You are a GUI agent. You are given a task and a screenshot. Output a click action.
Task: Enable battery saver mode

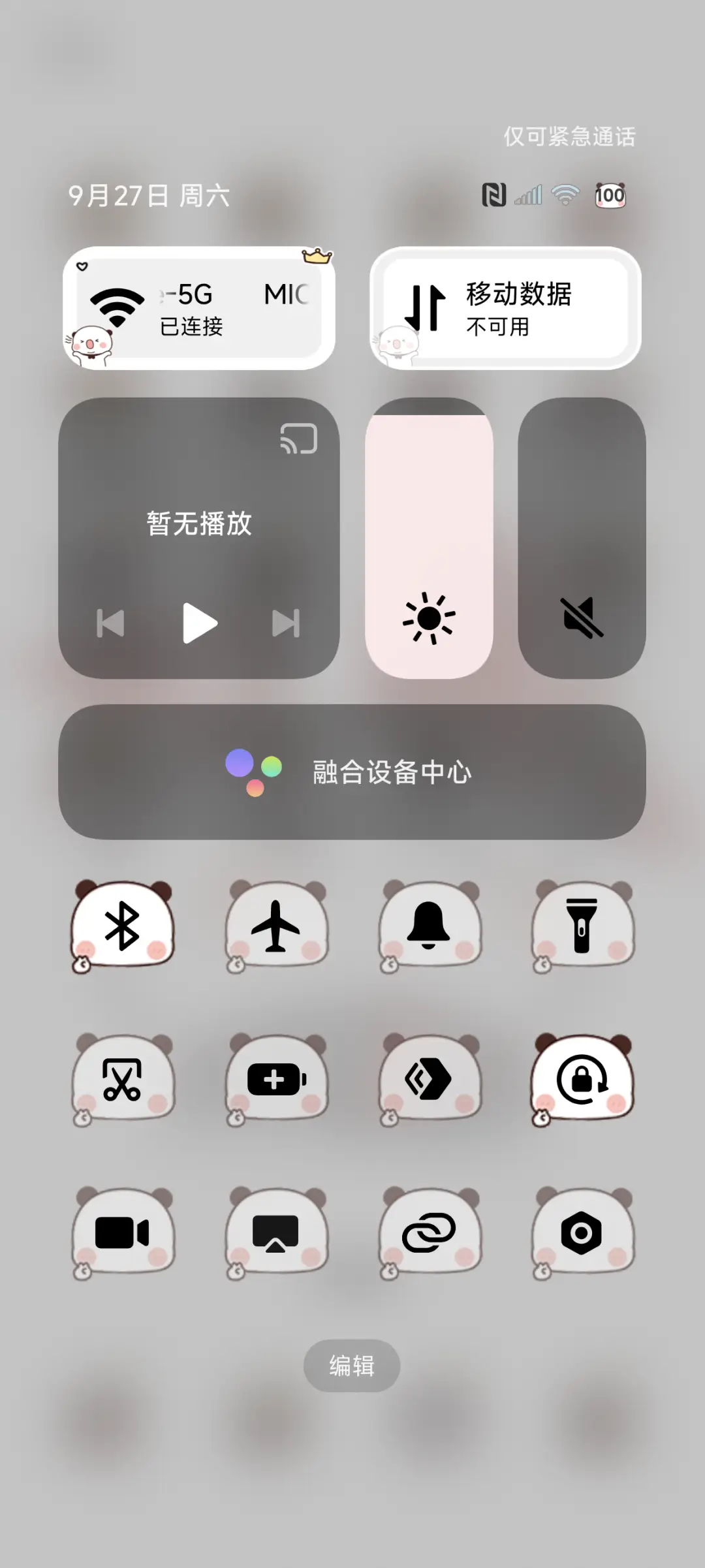(x=276, y=1080)
